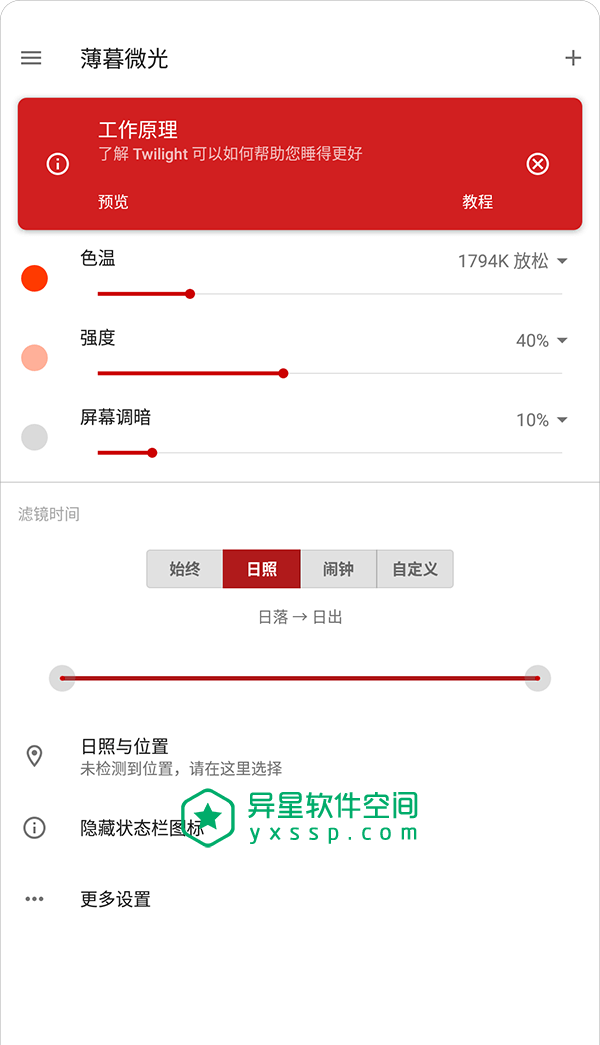Tap the 色温 slider track

380,294
